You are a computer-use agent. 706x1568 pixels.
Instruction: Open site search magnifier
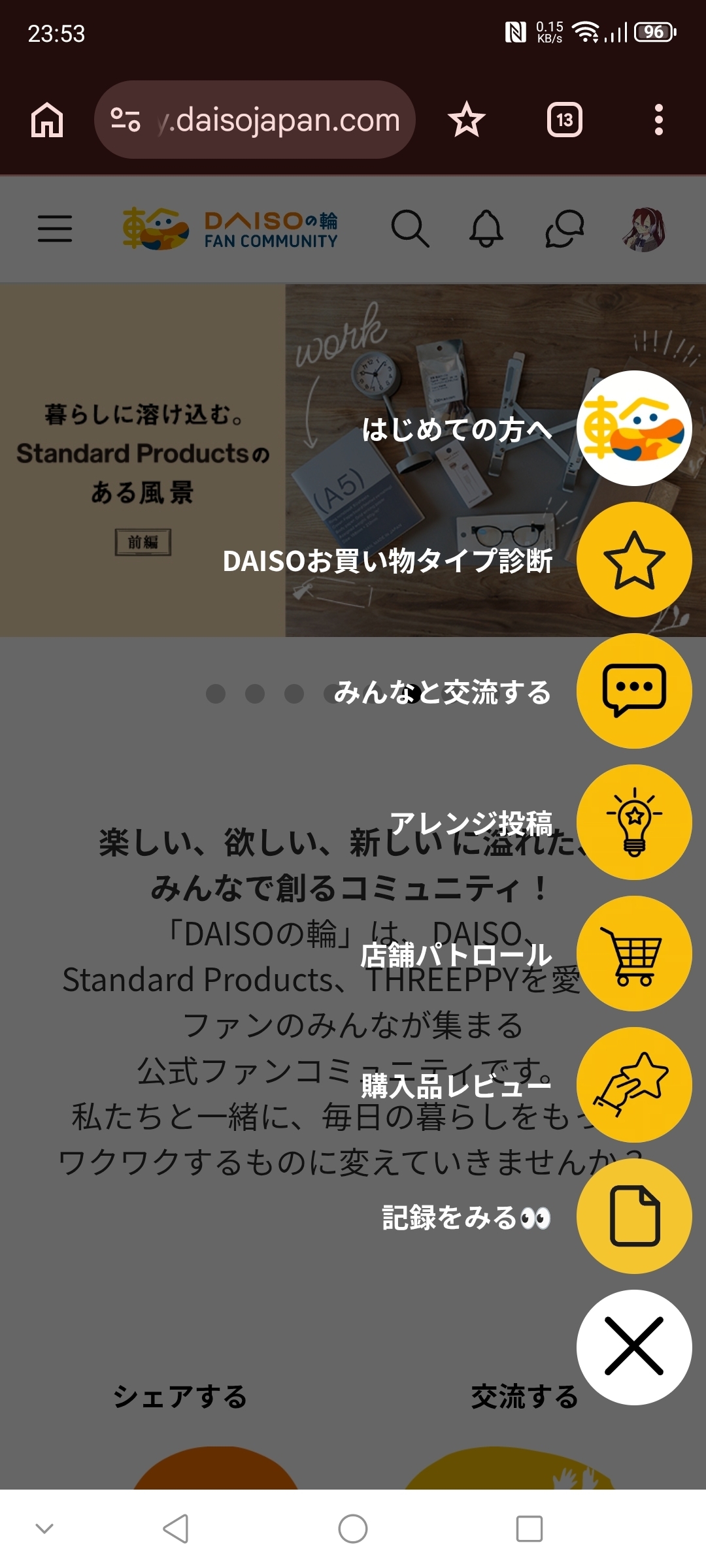click(410, 229)
